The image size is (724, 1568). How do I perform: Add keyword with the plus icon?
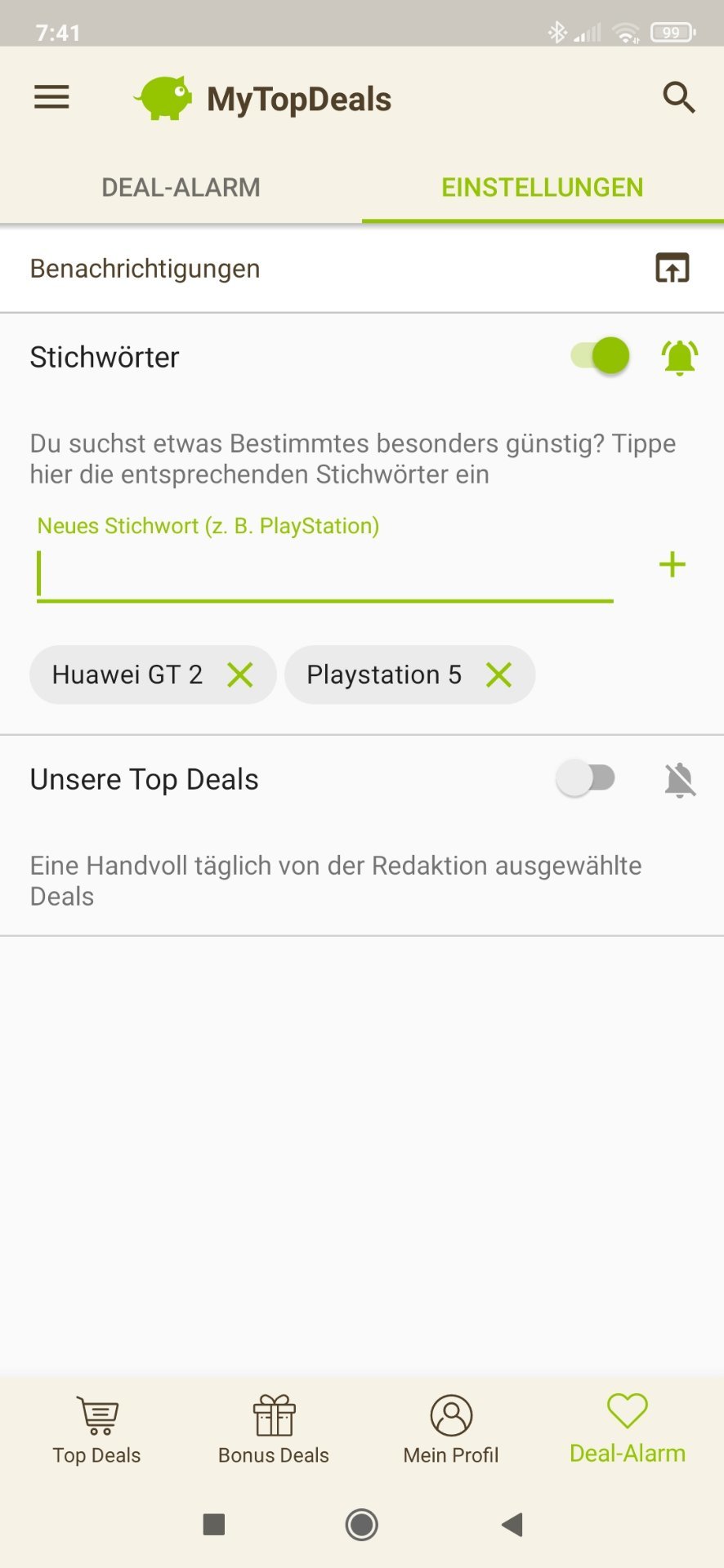(x=672, y=564)
